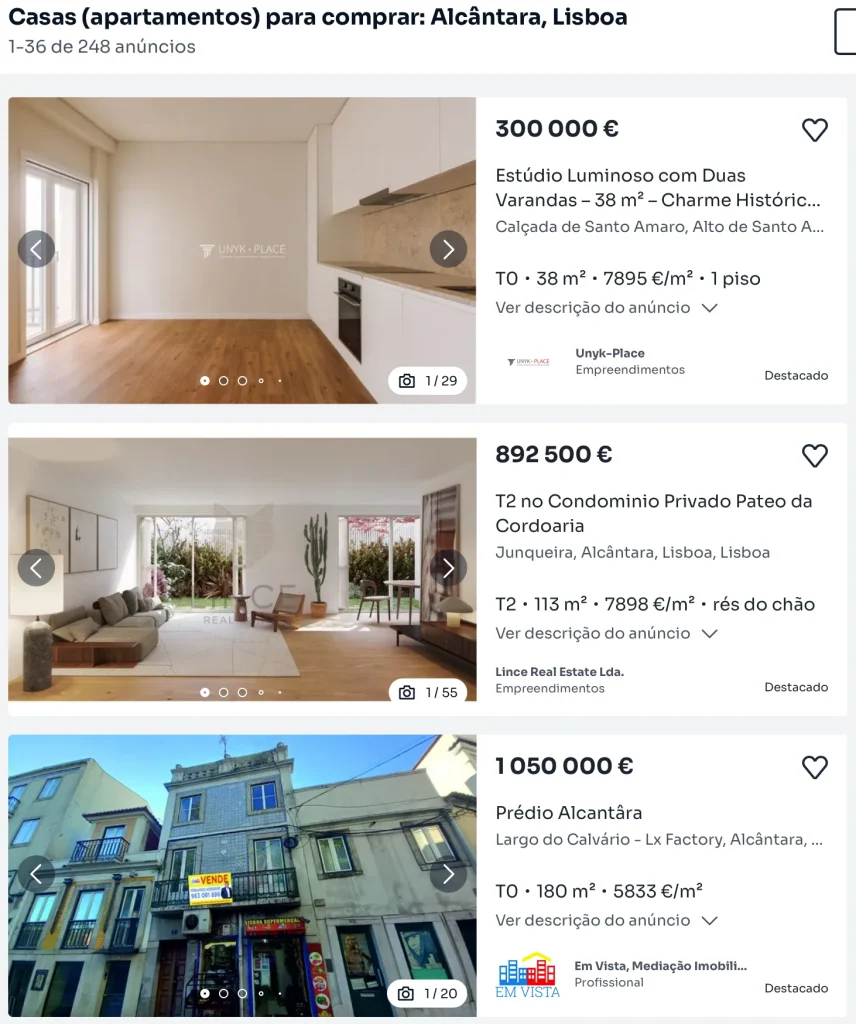Show previous photo of the Estúdio Luminoso listing
Image resolution: width=856 pixels, height=1024 pixels.
pos(36,249)
